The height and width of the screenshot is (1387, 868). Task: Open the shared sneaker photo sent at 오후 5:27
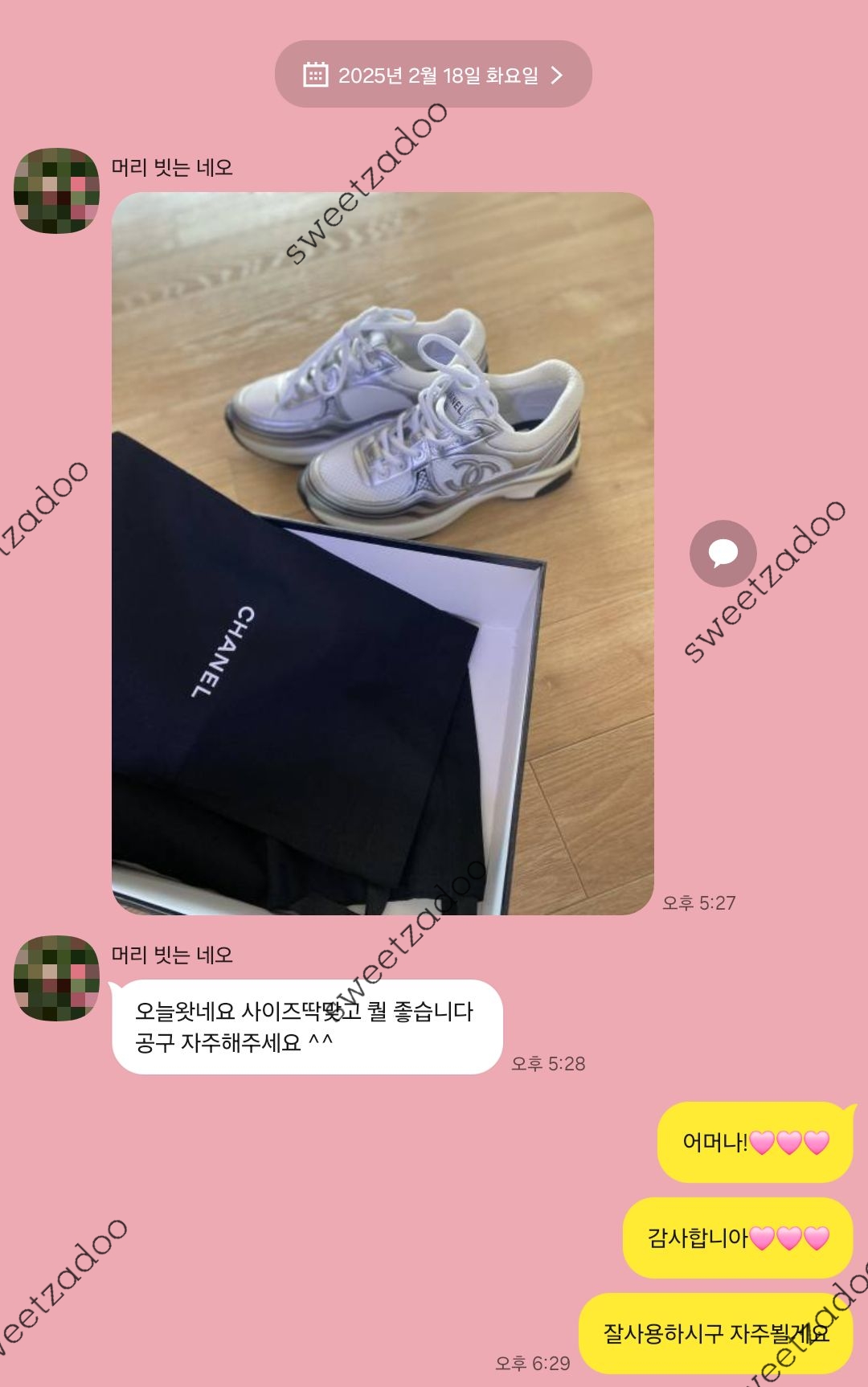[383, 553]
